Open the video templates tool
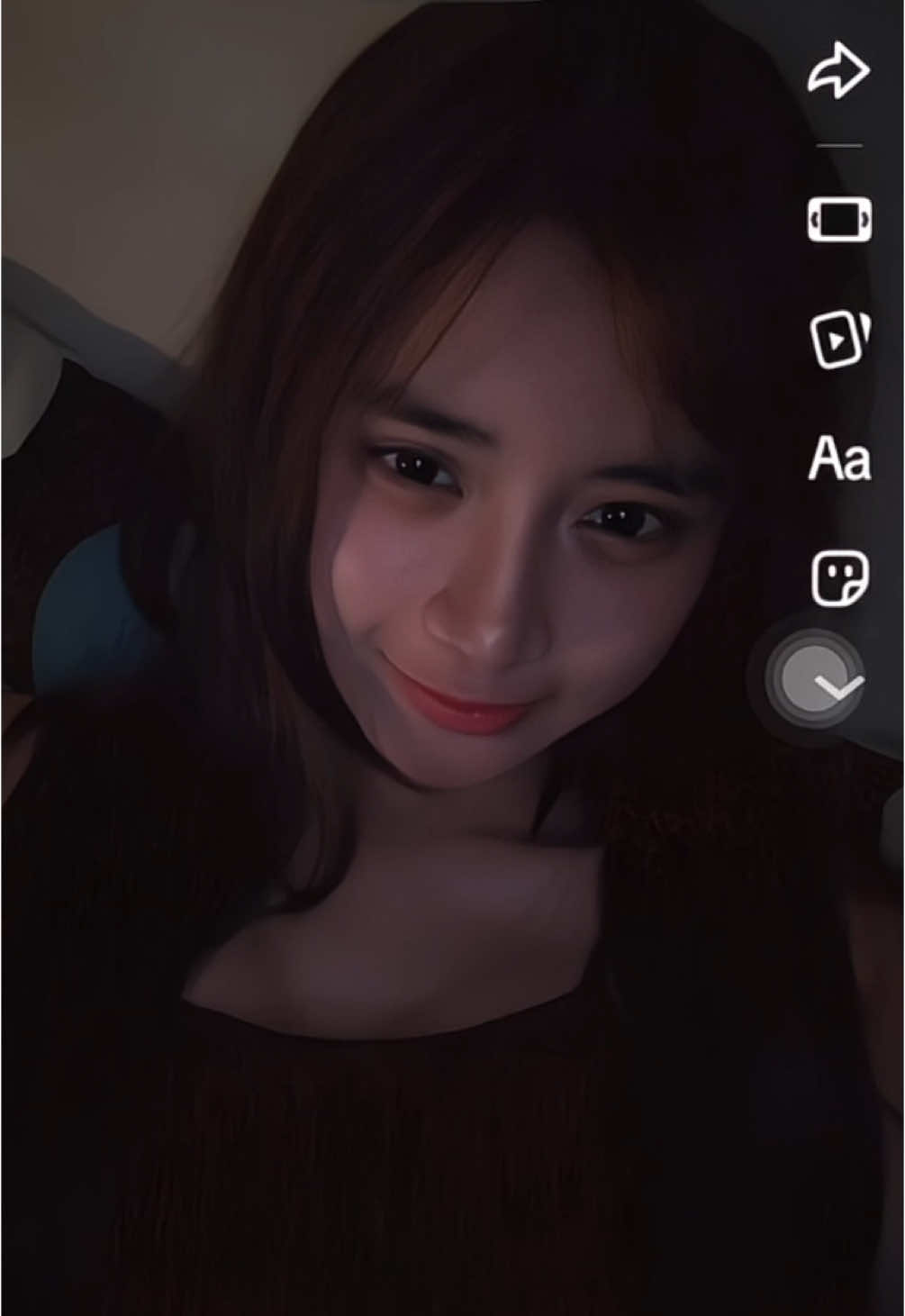 click(839, 339)
